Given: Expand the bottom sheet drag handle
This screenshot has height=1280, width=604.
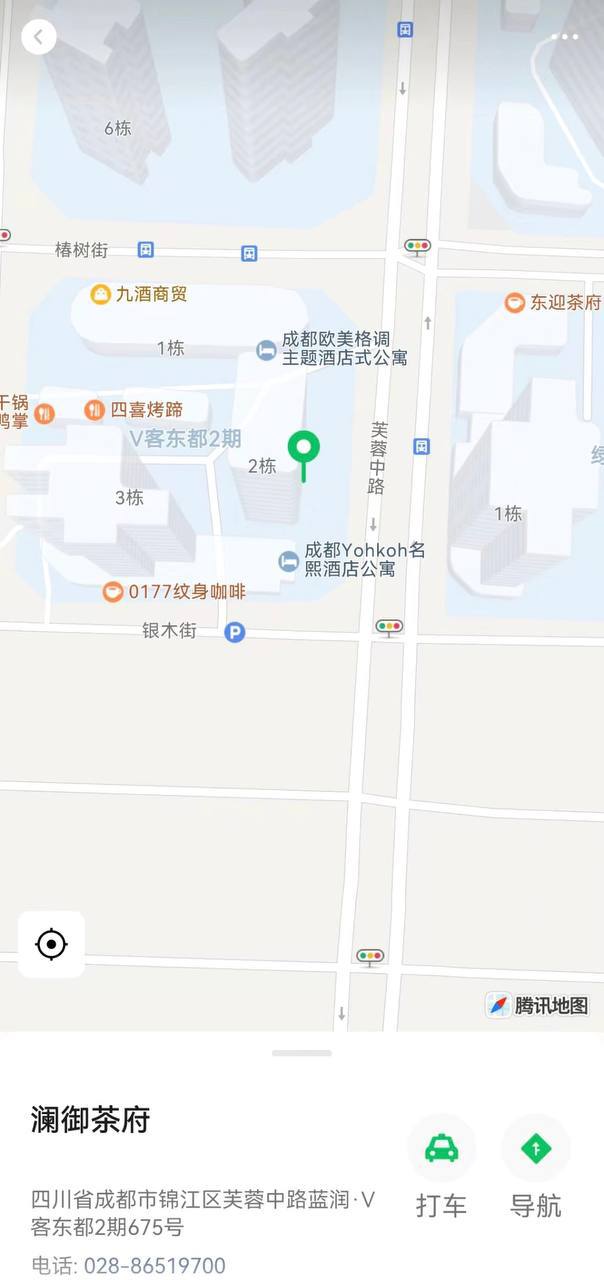Looking at the screenshot, I should click(x=301, y=1053).
